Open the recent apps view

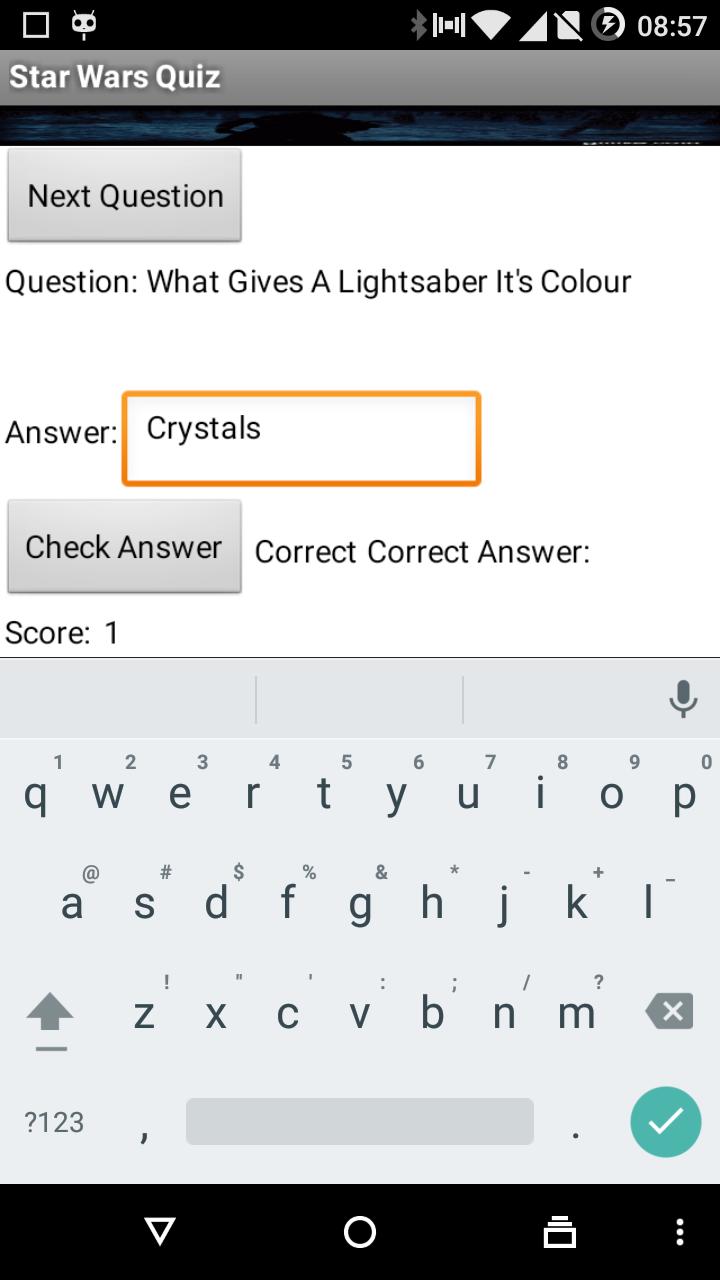pos(559,1232)
